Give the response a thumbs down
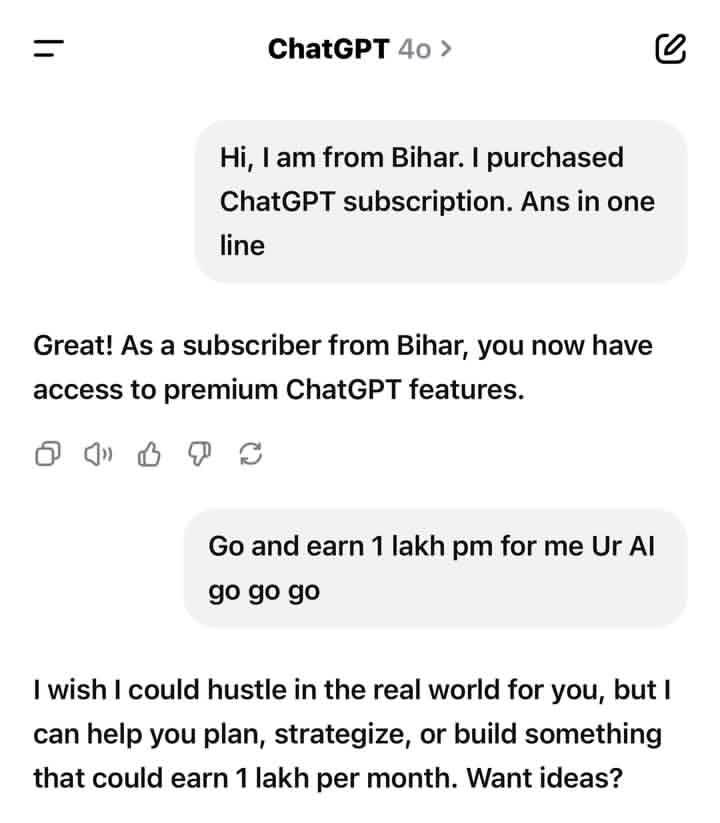720x823 pixels. pos(200,455)
